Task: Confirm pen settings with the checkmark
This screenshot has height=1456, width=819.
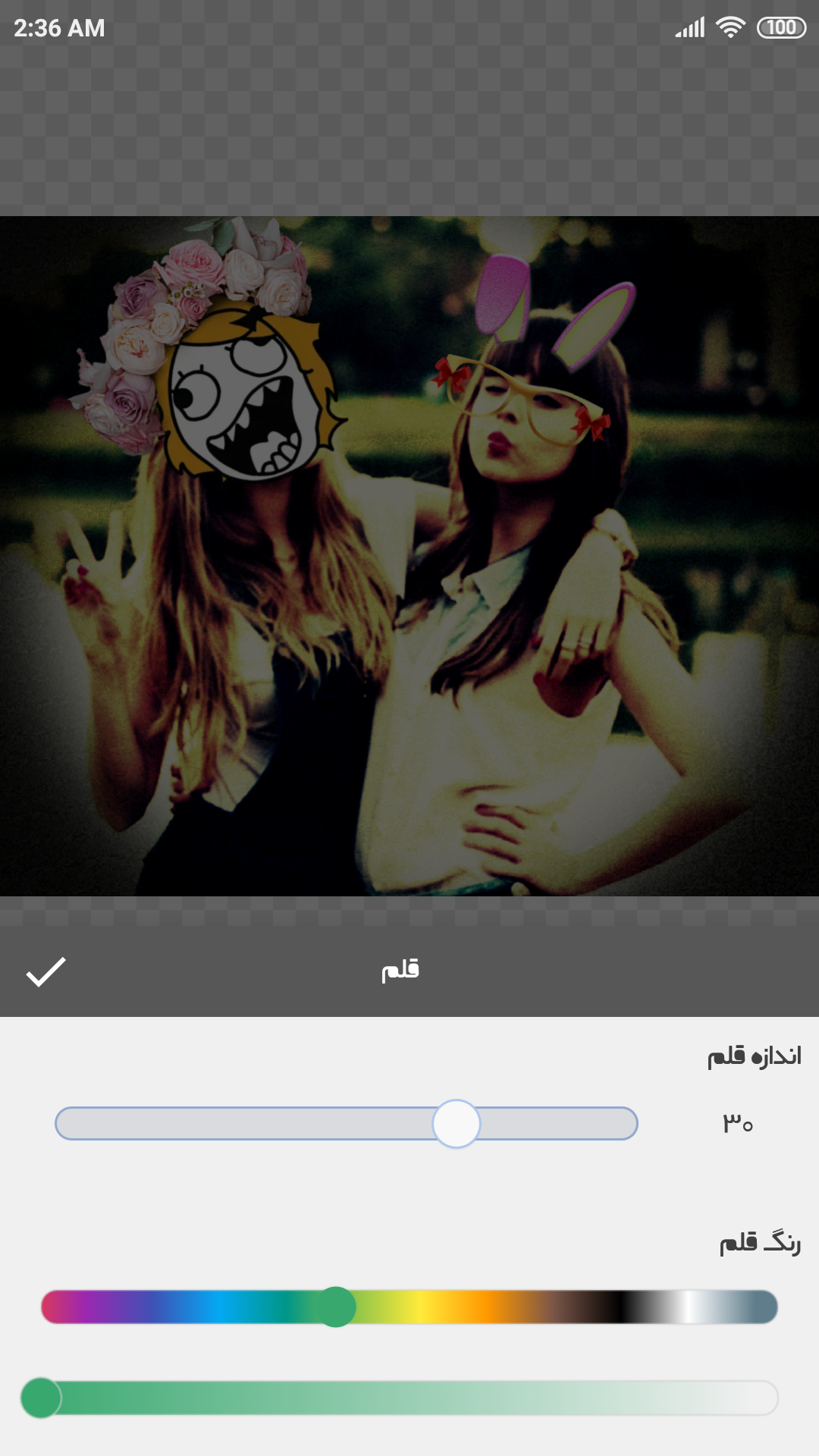Action: (45, 971)
